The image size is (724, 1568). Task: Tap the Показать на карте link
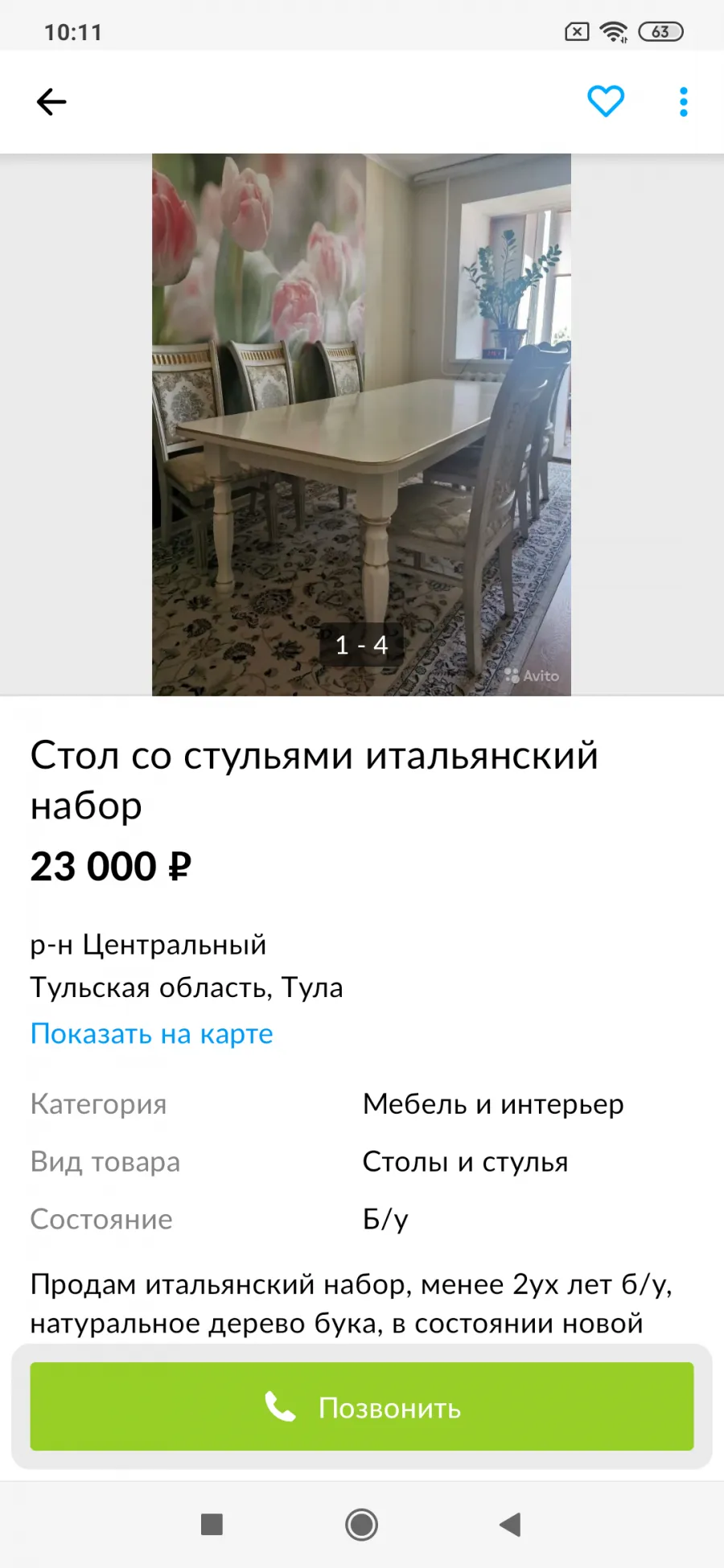tap(152, 1033)
